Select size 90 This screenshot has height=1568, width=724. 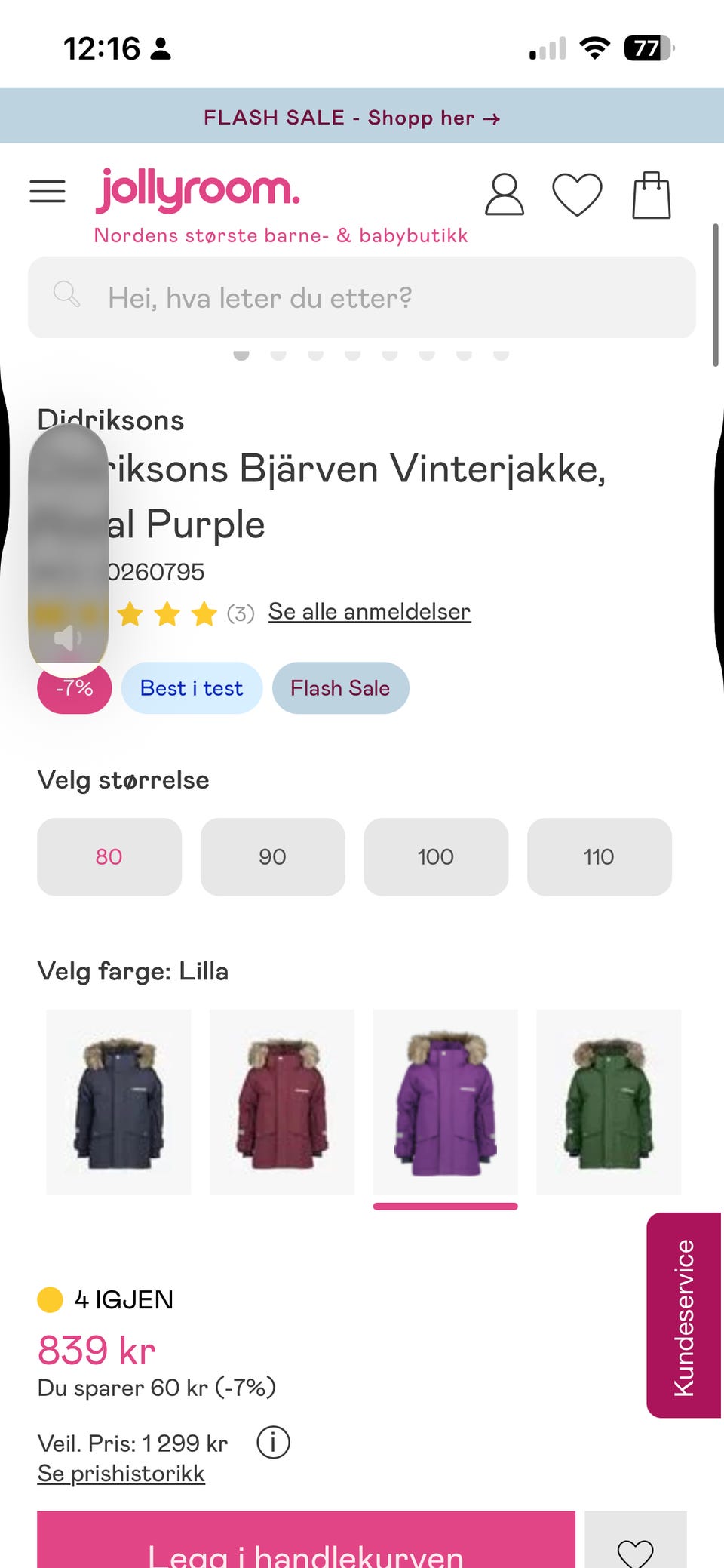(x=272, y=857)
